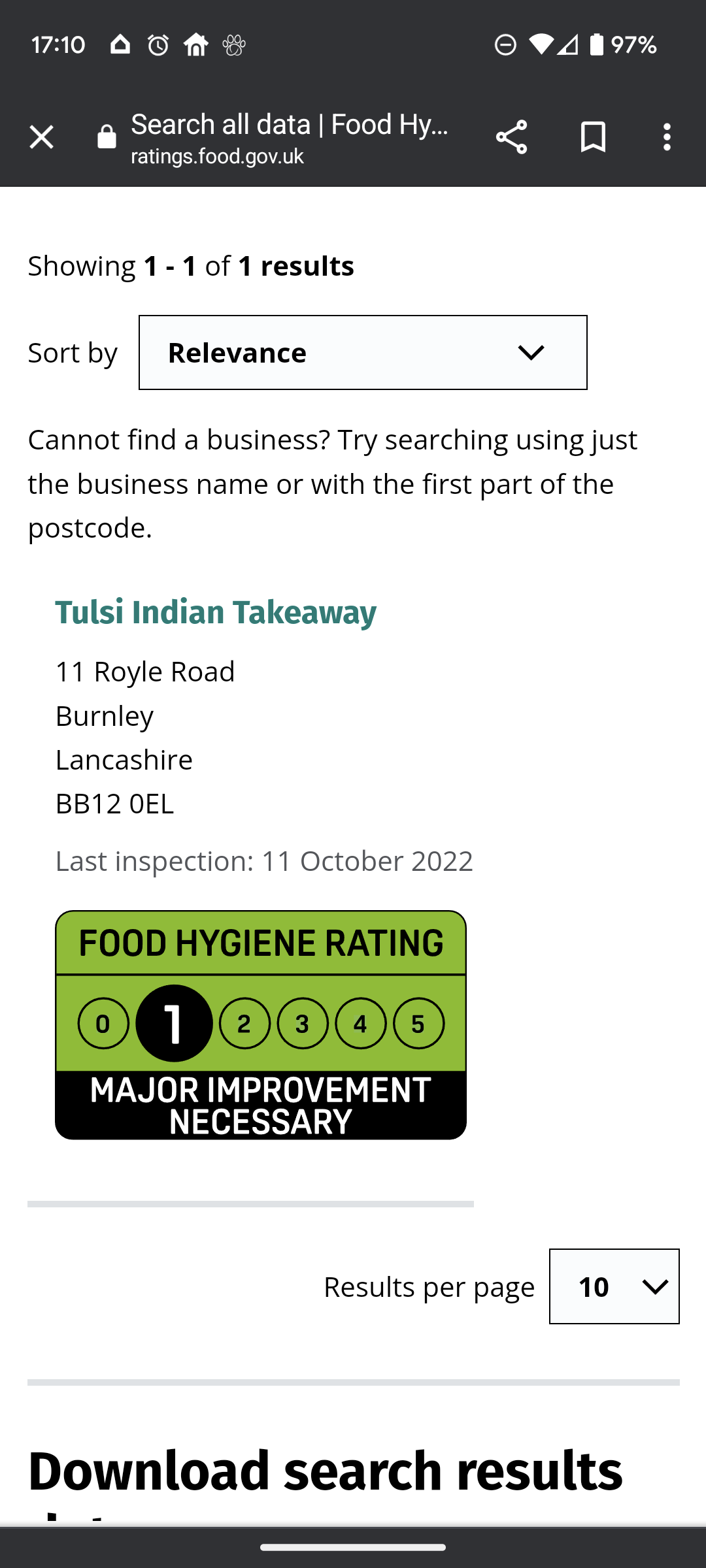Close the browser custom tab
The height and width of the screenshot is (1568, 706).
pos(41,137)
